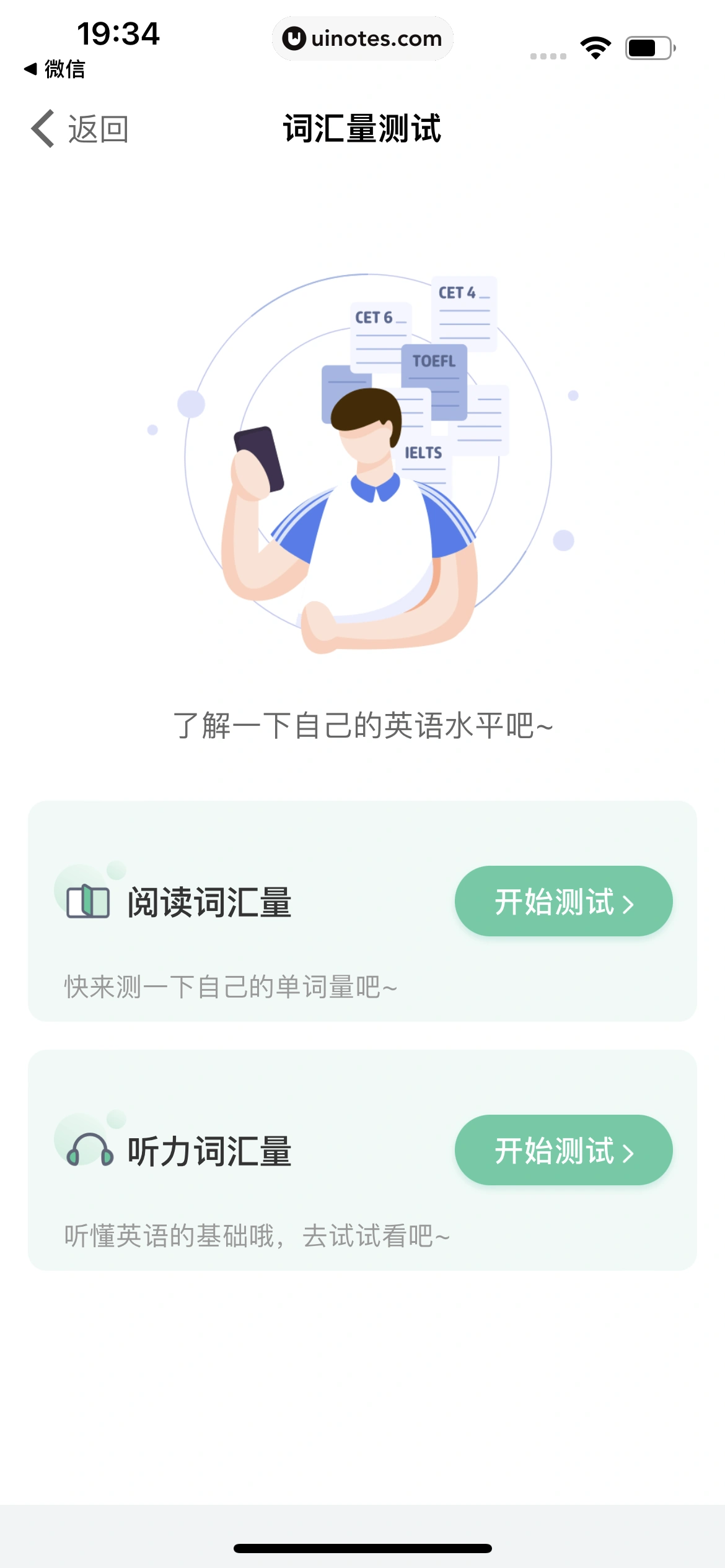
Task: Select the 词汇量测试 title
Action: click(x=361, y=129)
